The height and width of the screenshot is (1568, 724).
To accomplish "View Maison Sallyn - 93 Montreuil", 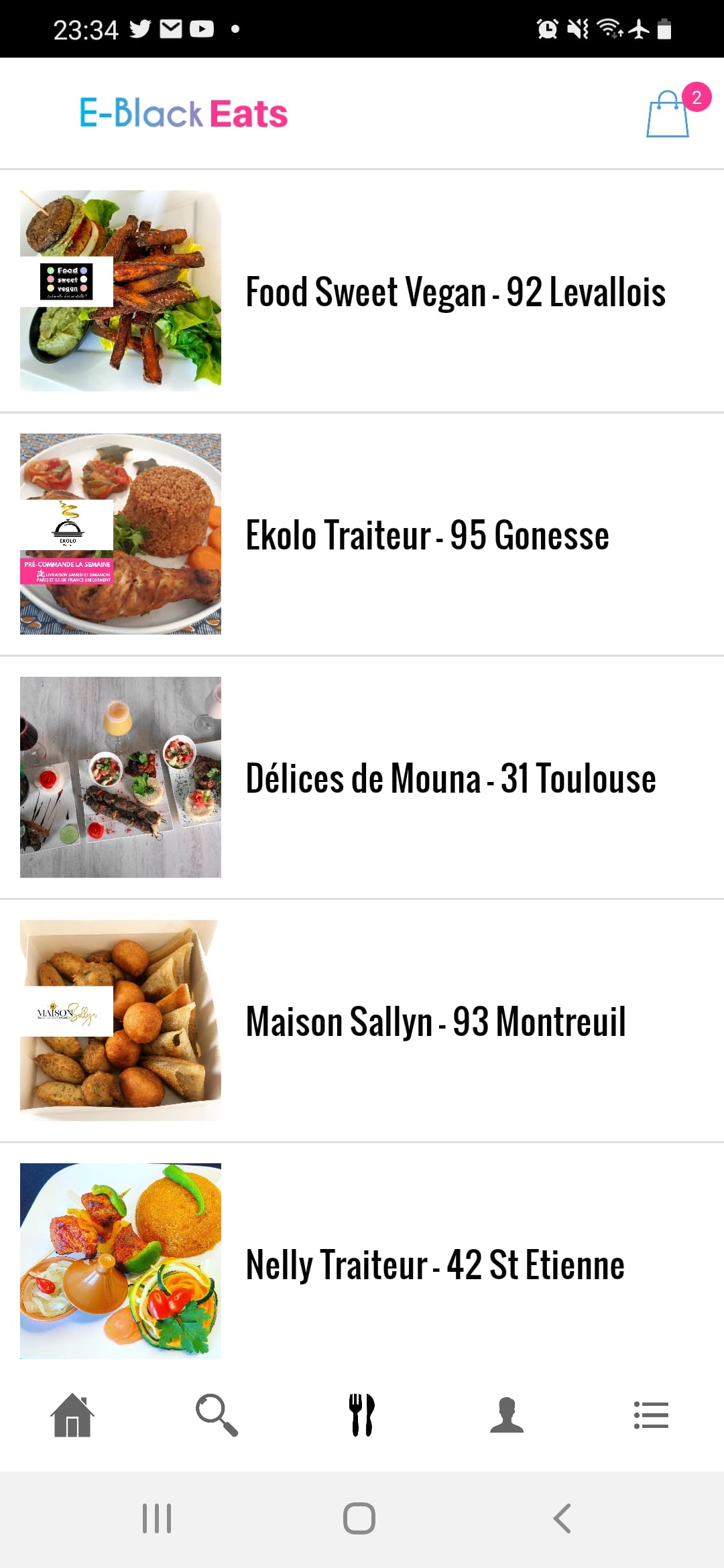I will coord(435,1022).
